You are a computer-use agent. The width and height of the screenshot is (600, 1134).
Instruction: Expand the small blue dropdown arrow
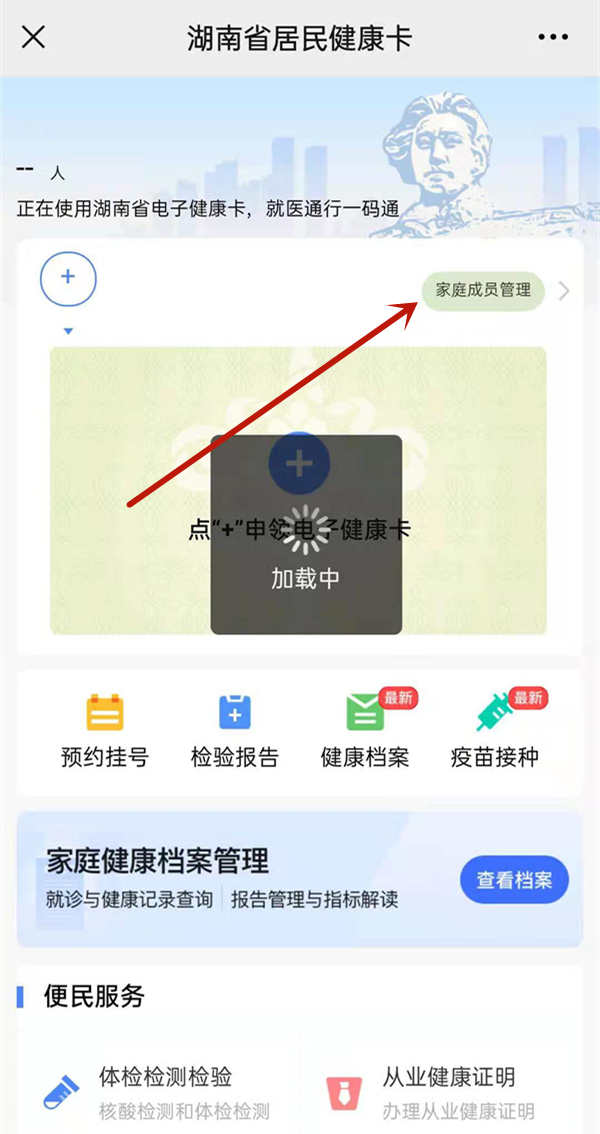pyautogui.click(x=68, y=331)
